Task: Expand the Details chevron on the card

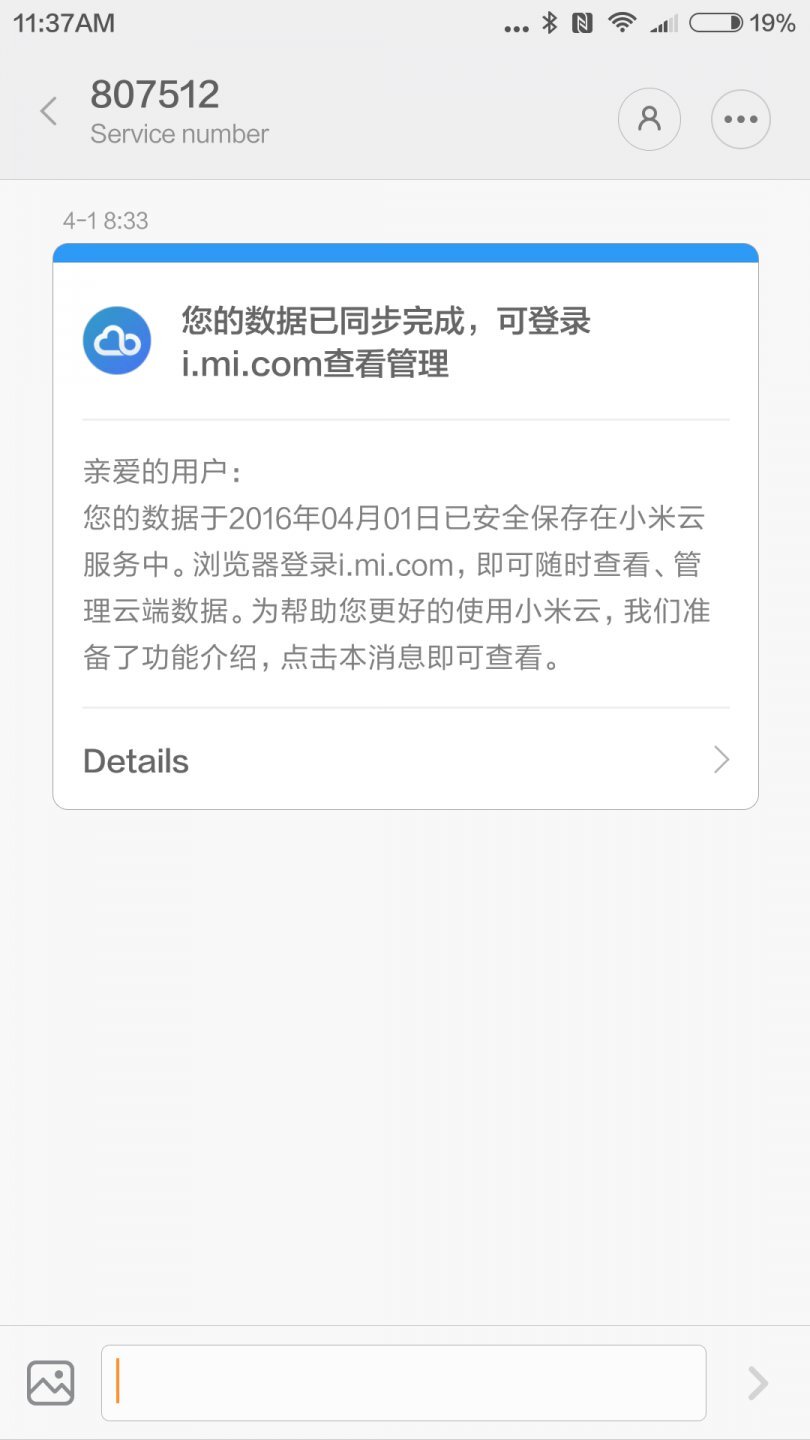Action: [x=722, y=760]
